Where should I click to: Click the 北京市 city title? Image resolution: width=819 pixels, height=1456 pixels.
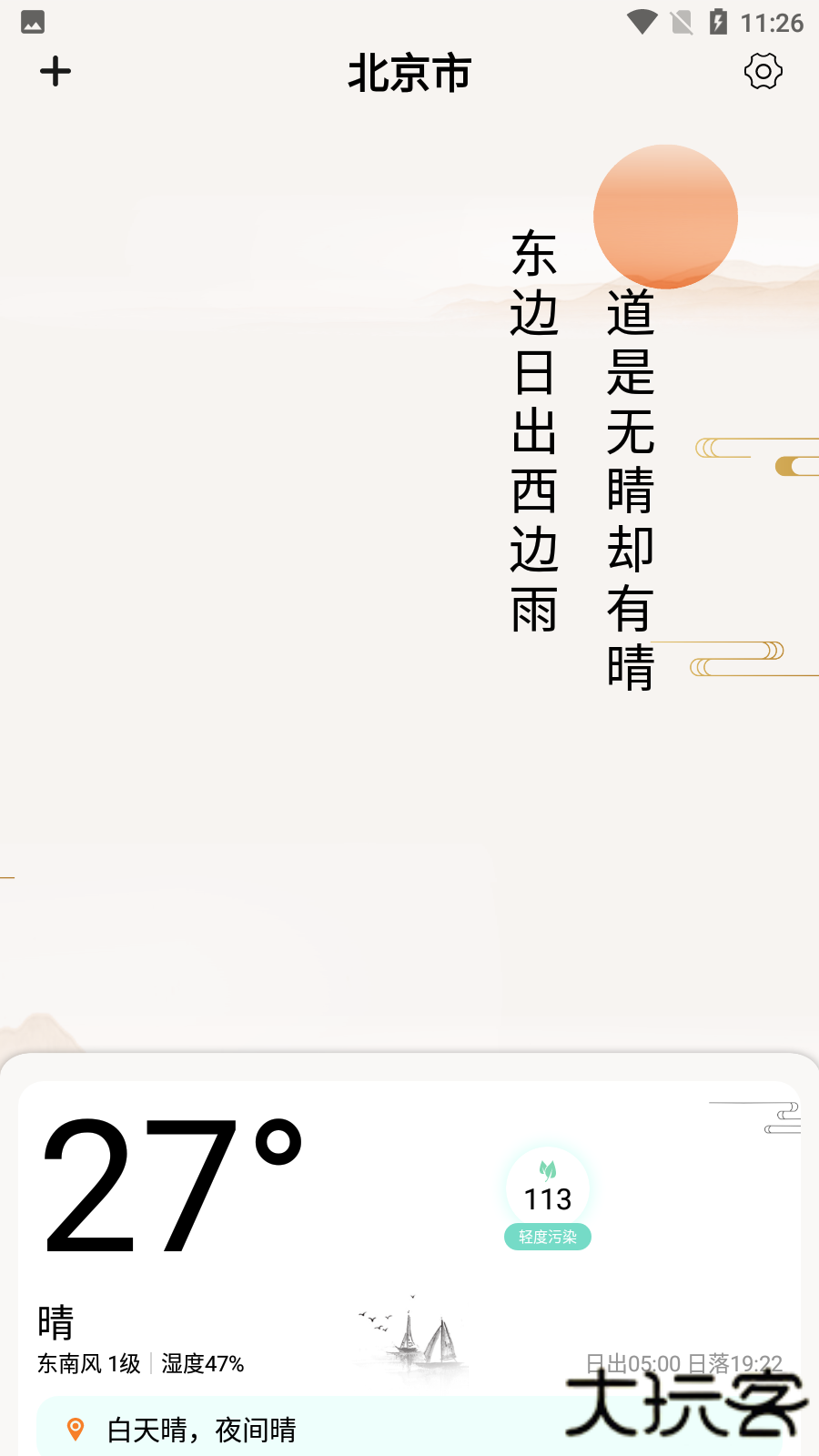point(409,74)
